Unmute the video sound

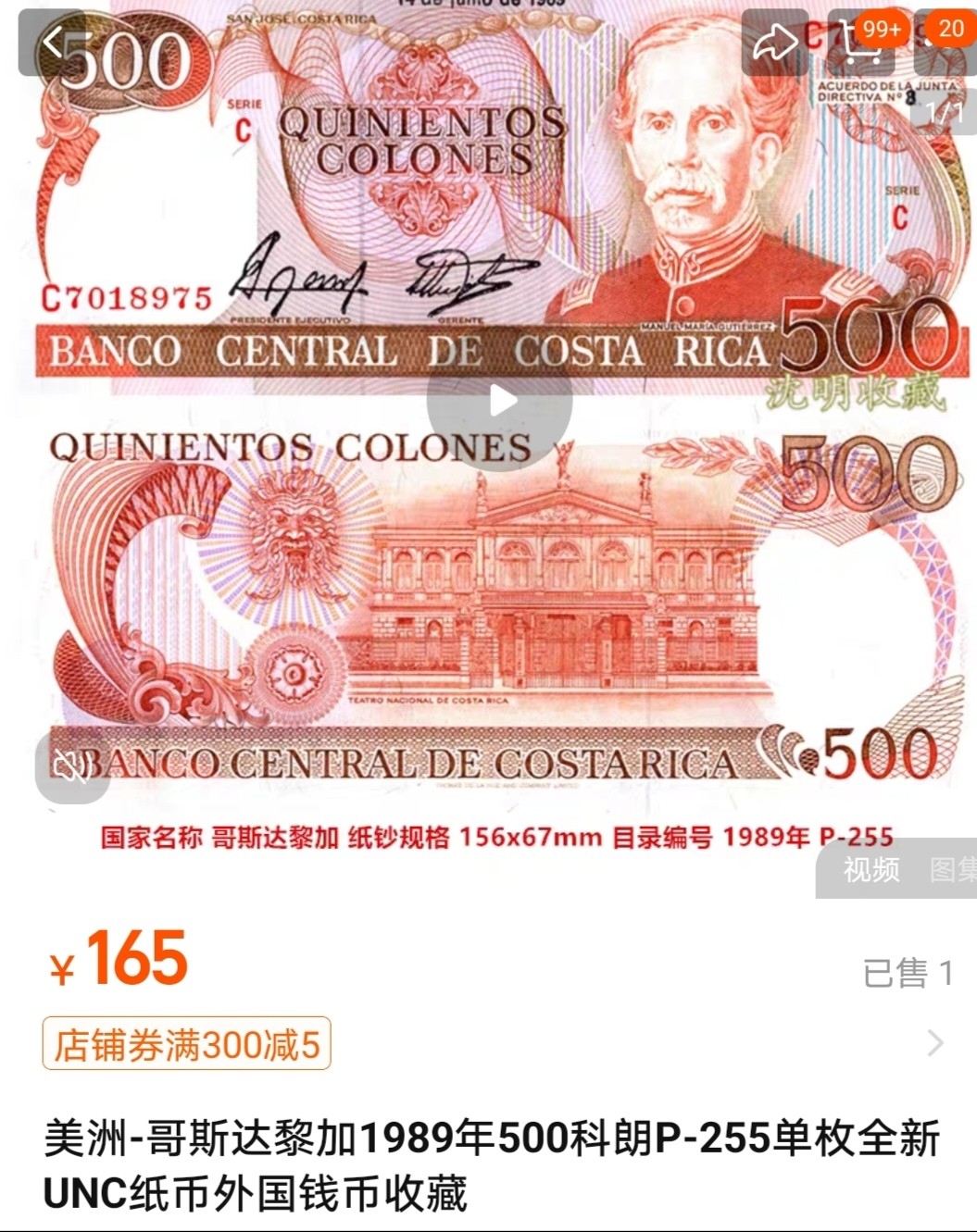tap(72, 765)
